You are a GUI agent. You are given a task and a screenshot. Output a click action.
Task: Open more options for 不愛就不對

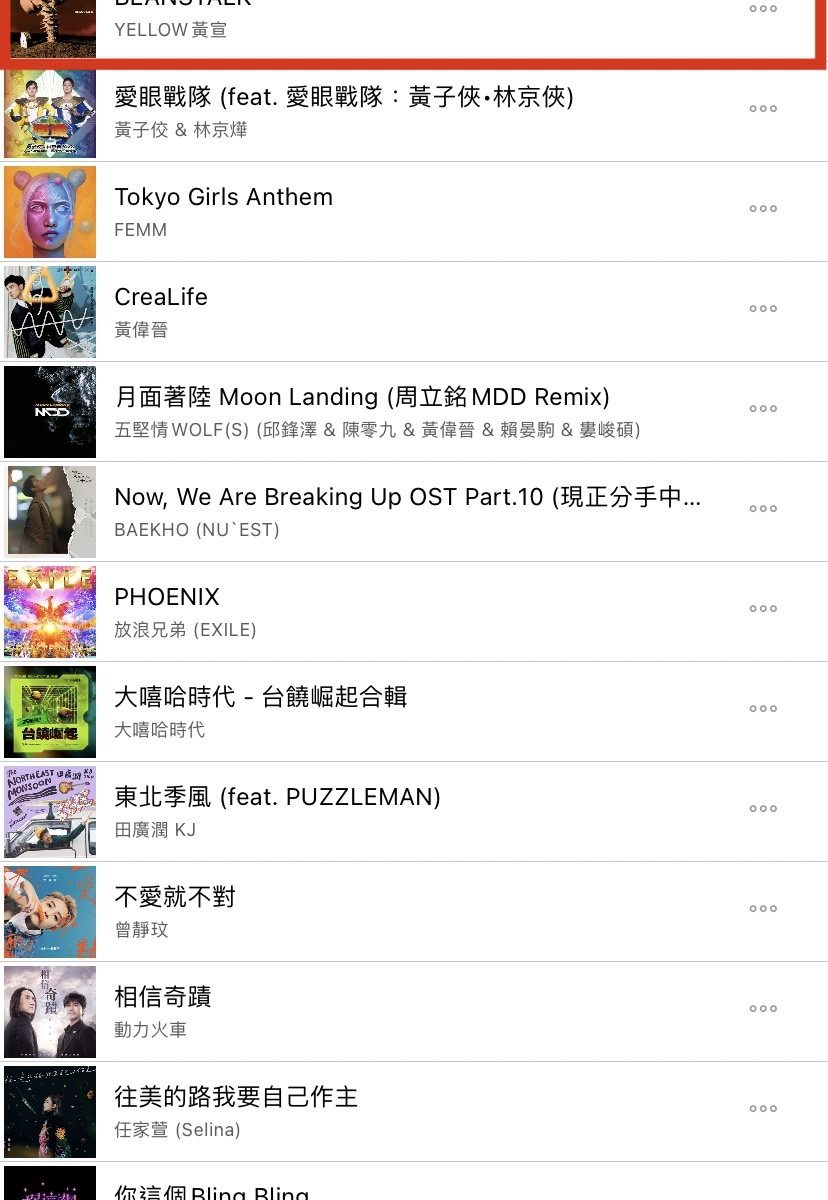[x=763, y=909]
